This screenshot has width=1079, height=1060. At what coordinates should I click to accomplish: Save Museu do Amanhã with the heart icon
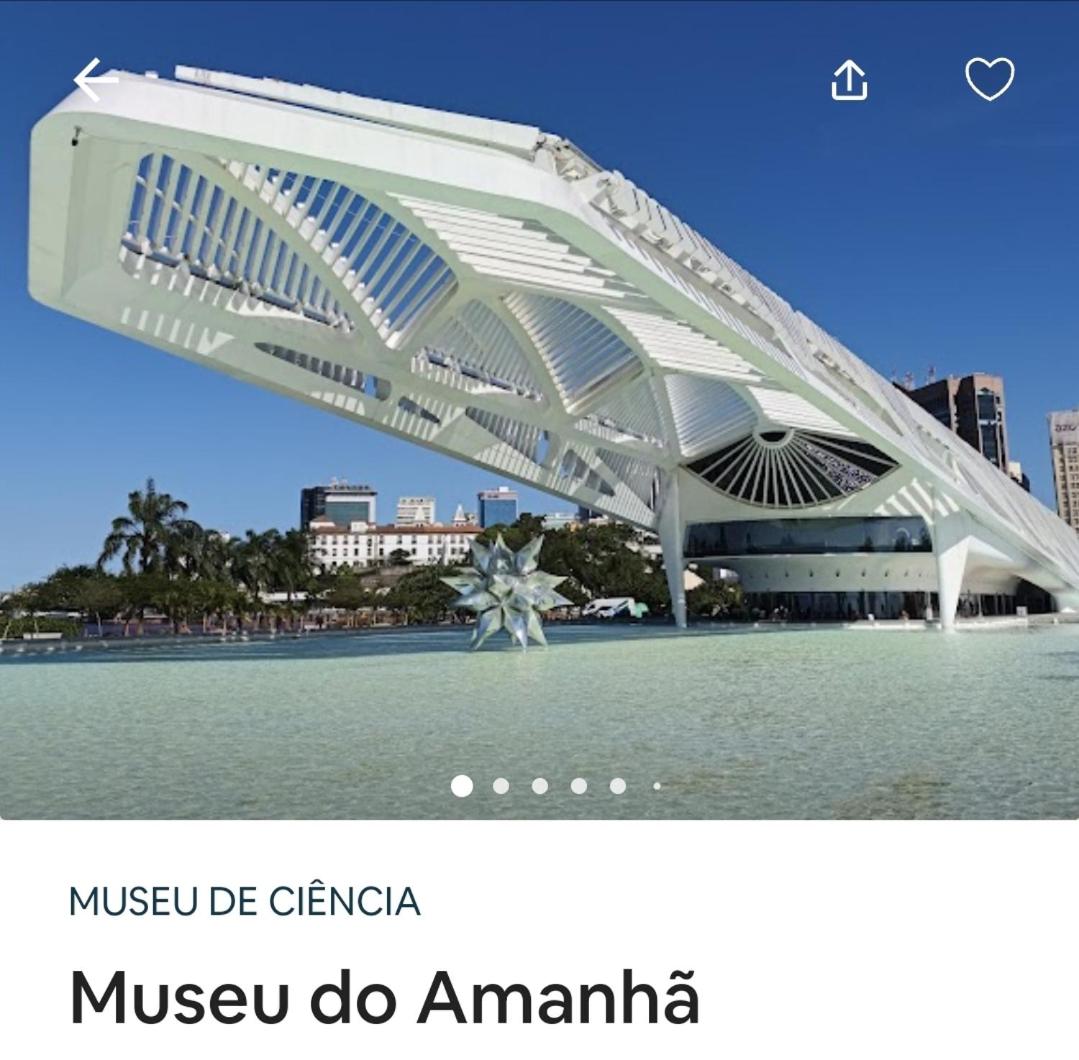[989, 79]
